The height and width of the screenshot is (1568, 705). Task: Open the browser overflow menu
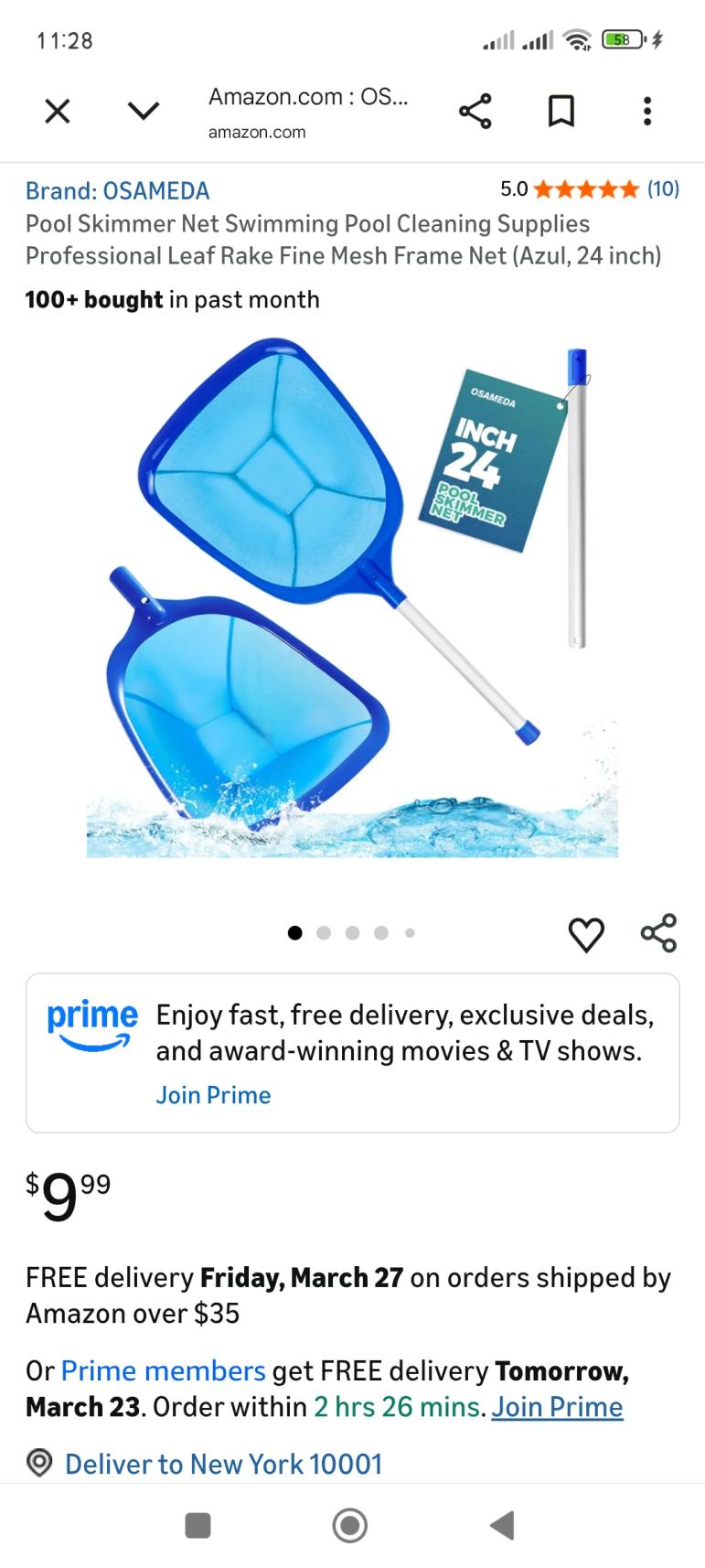click(x=646, y=112)
